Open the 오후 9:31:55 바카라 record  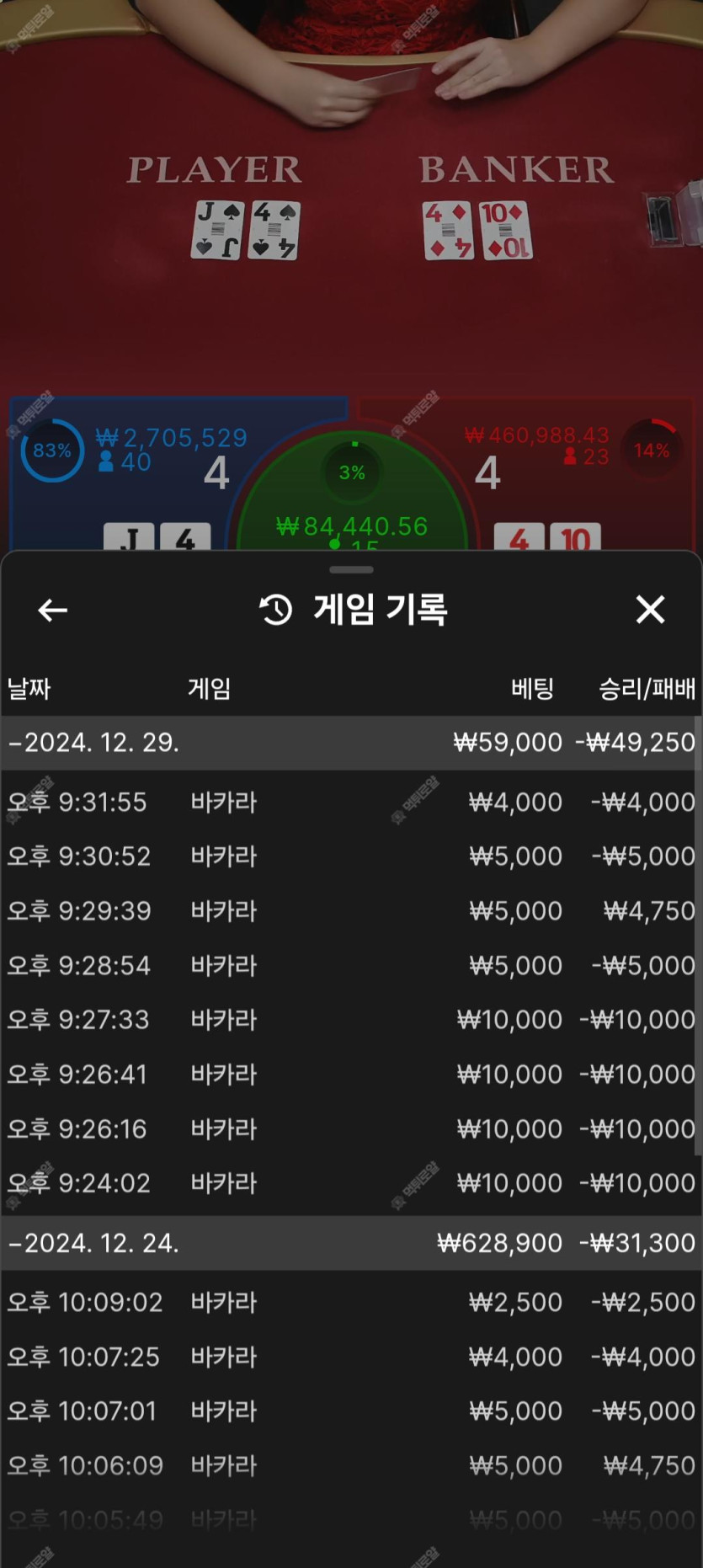pos(350,802)
